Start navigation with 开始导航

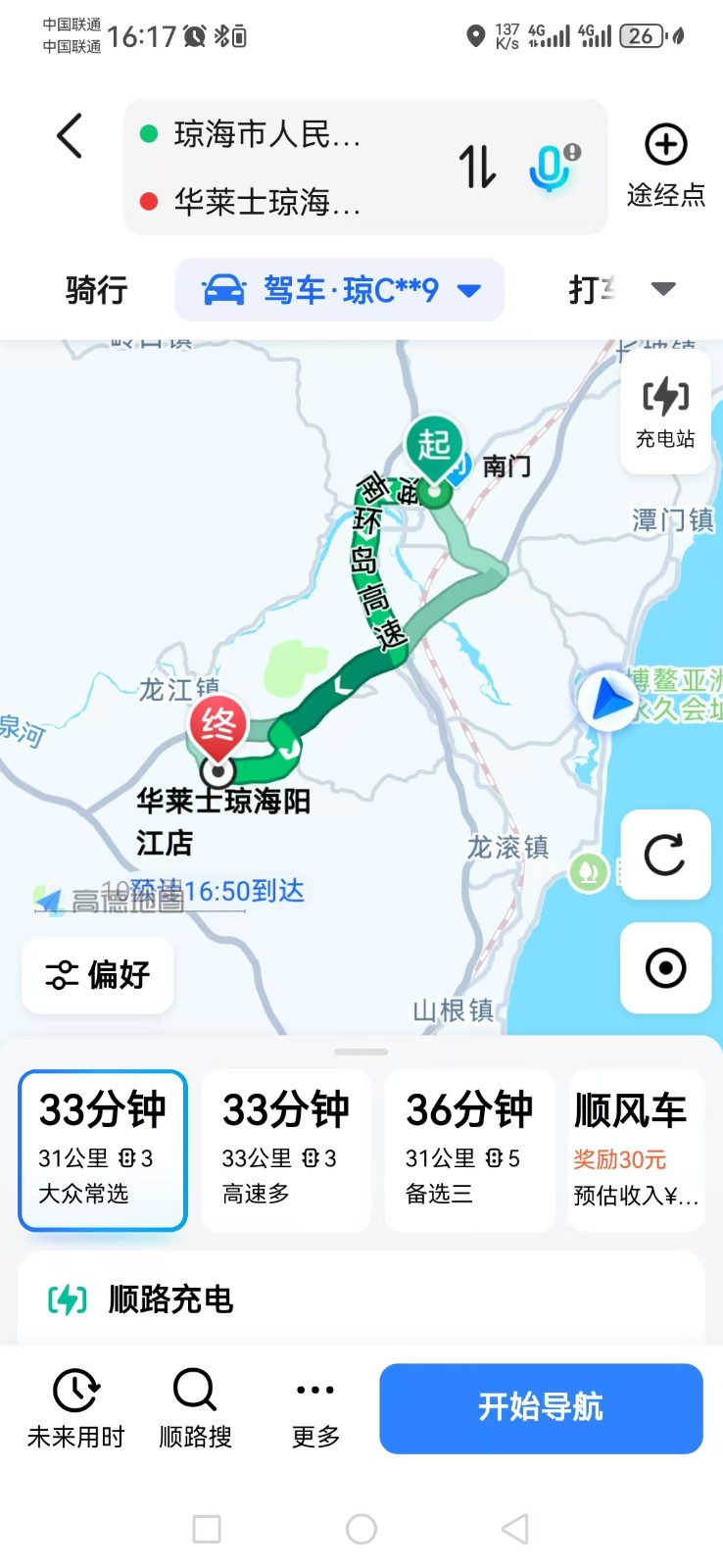(541, 1408)
